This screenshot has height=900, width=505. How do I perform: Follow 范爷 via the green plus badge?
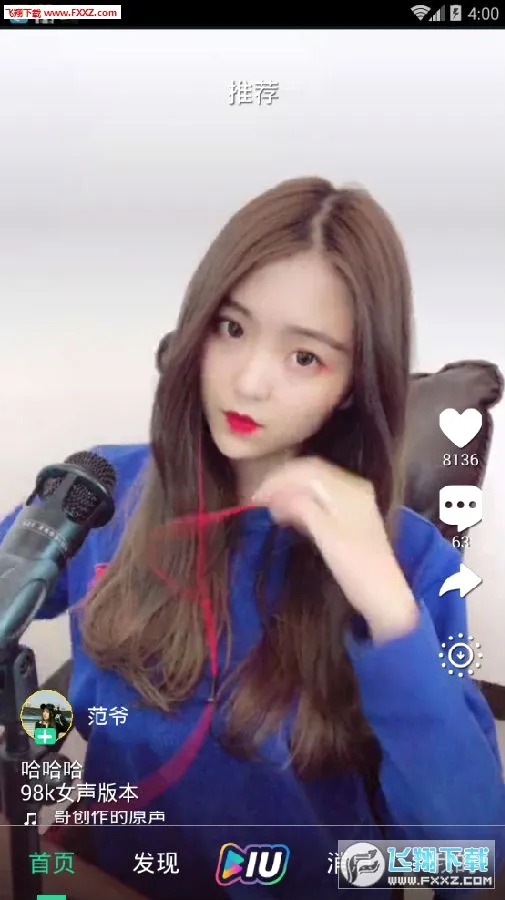pyautogui.click(x=45, y=736)
